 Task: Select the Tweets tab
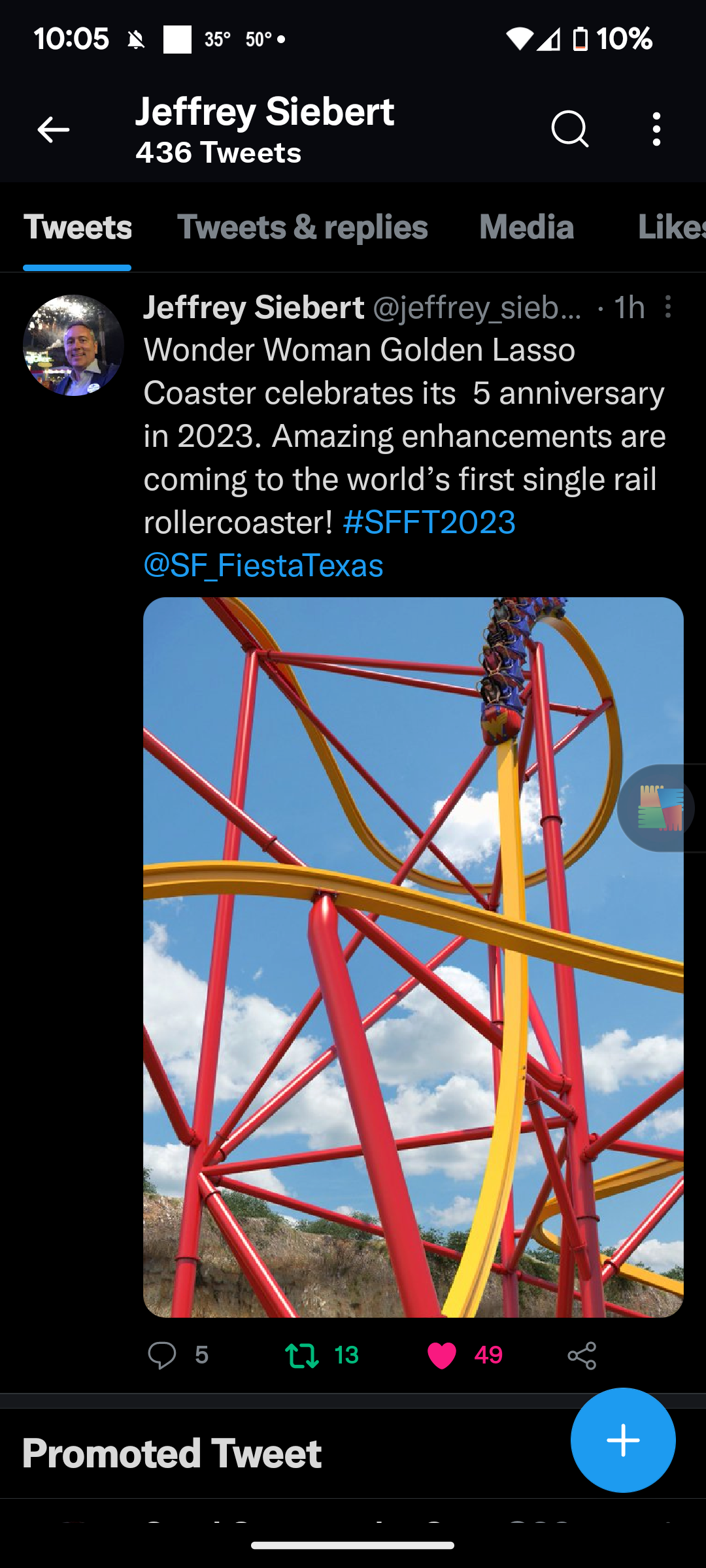point(77,227)
